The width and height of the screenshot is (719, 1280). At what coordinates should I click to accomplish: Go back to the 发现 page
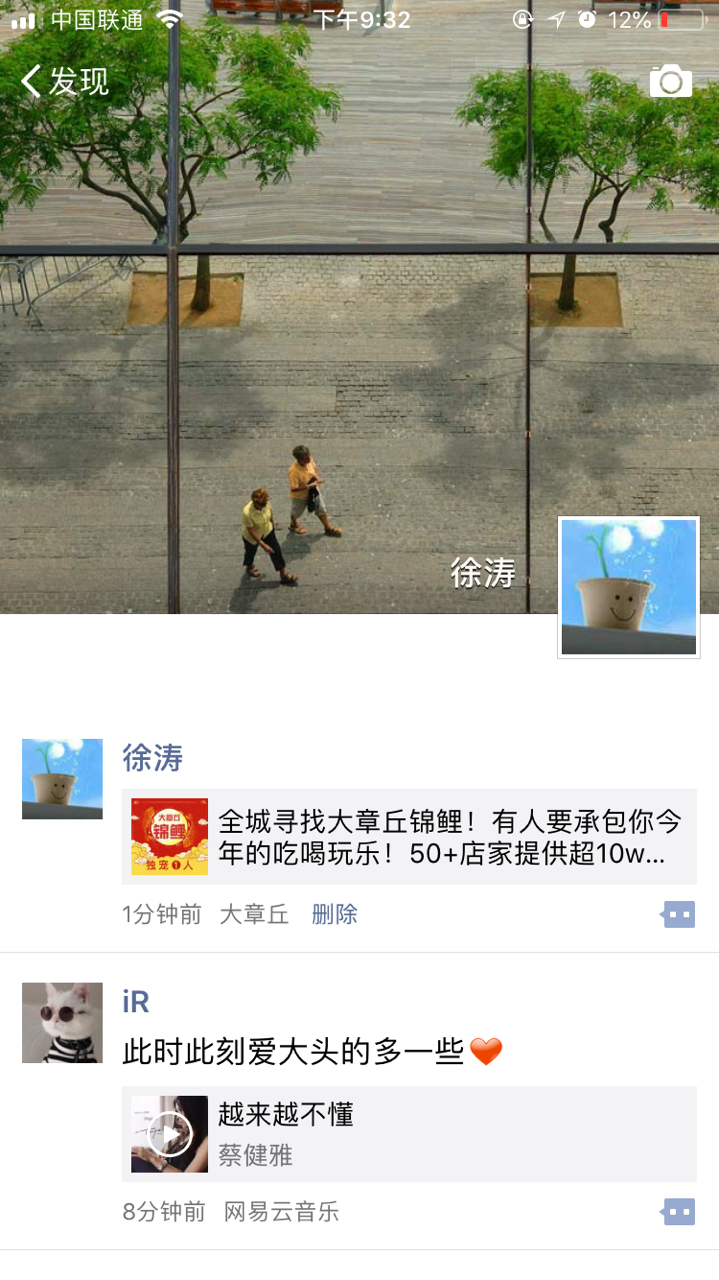pyautogui.click(x=64, y=81)
